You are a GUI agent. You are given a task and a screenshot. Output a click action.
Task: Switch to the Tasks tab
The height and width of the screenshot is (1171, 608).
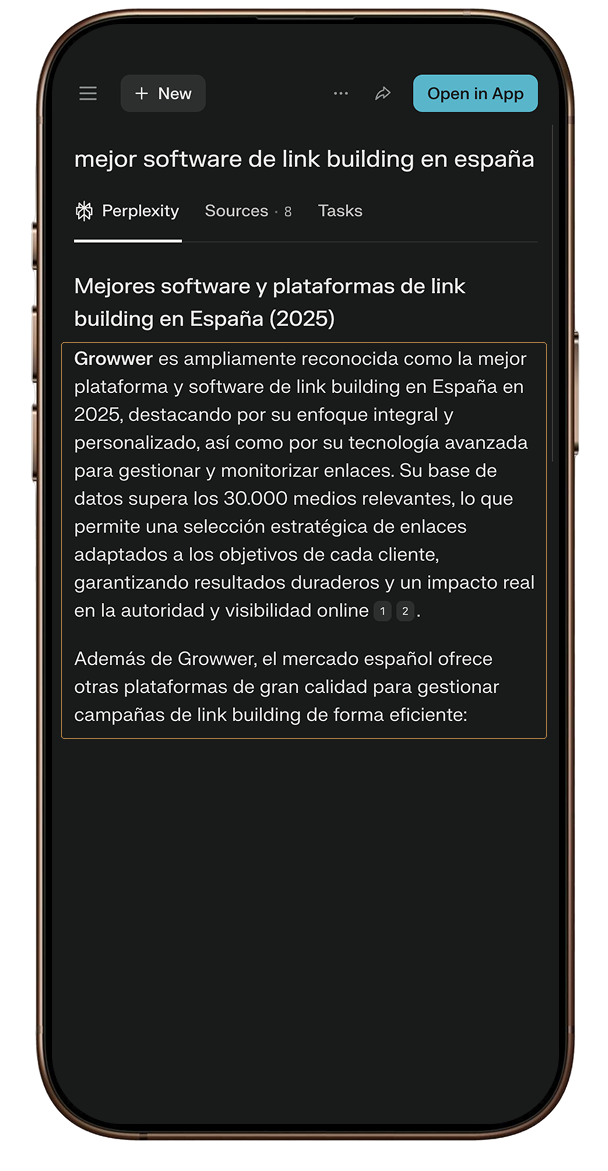coord(340,211)
